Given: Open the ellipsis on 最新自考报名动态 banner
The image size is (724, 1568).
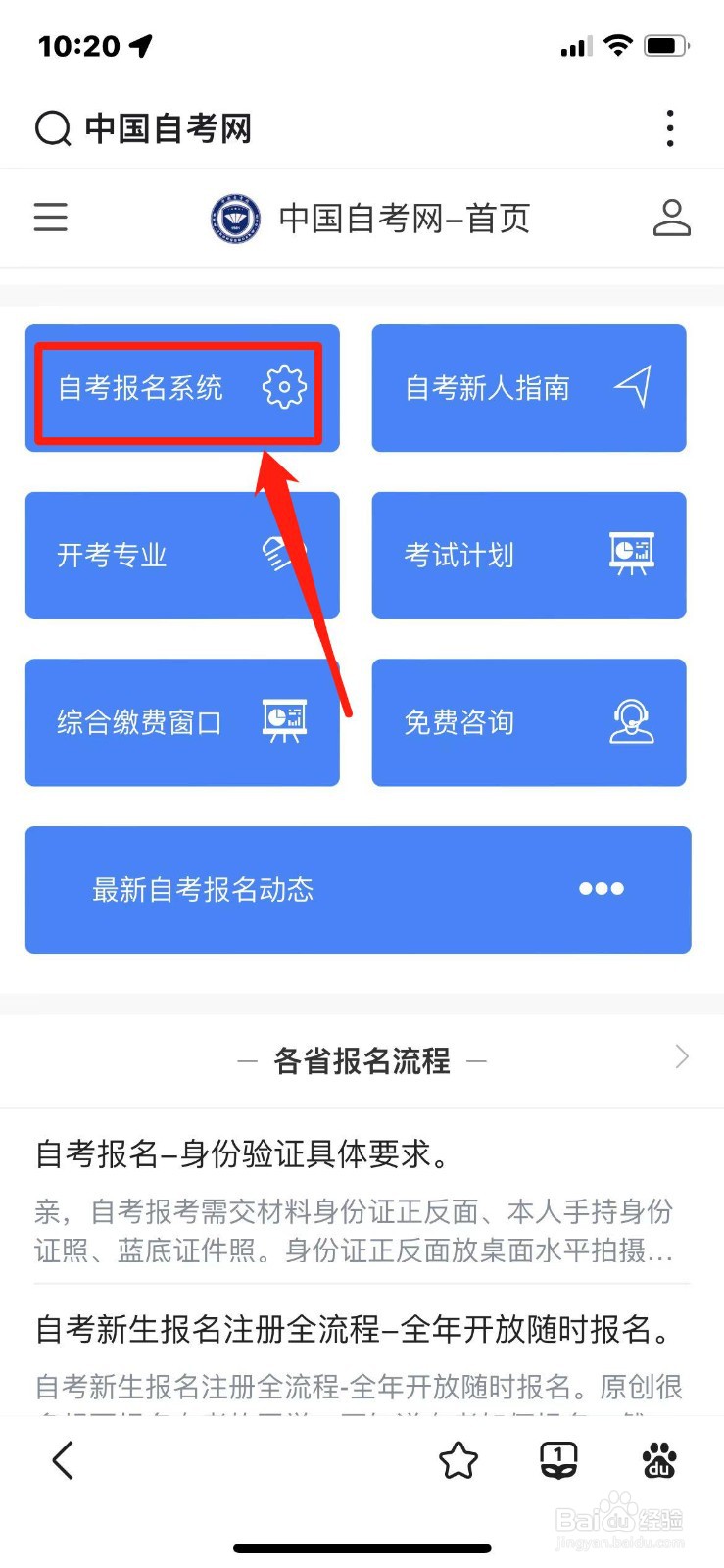Looking at the screenshot, I should pos(601,889).
